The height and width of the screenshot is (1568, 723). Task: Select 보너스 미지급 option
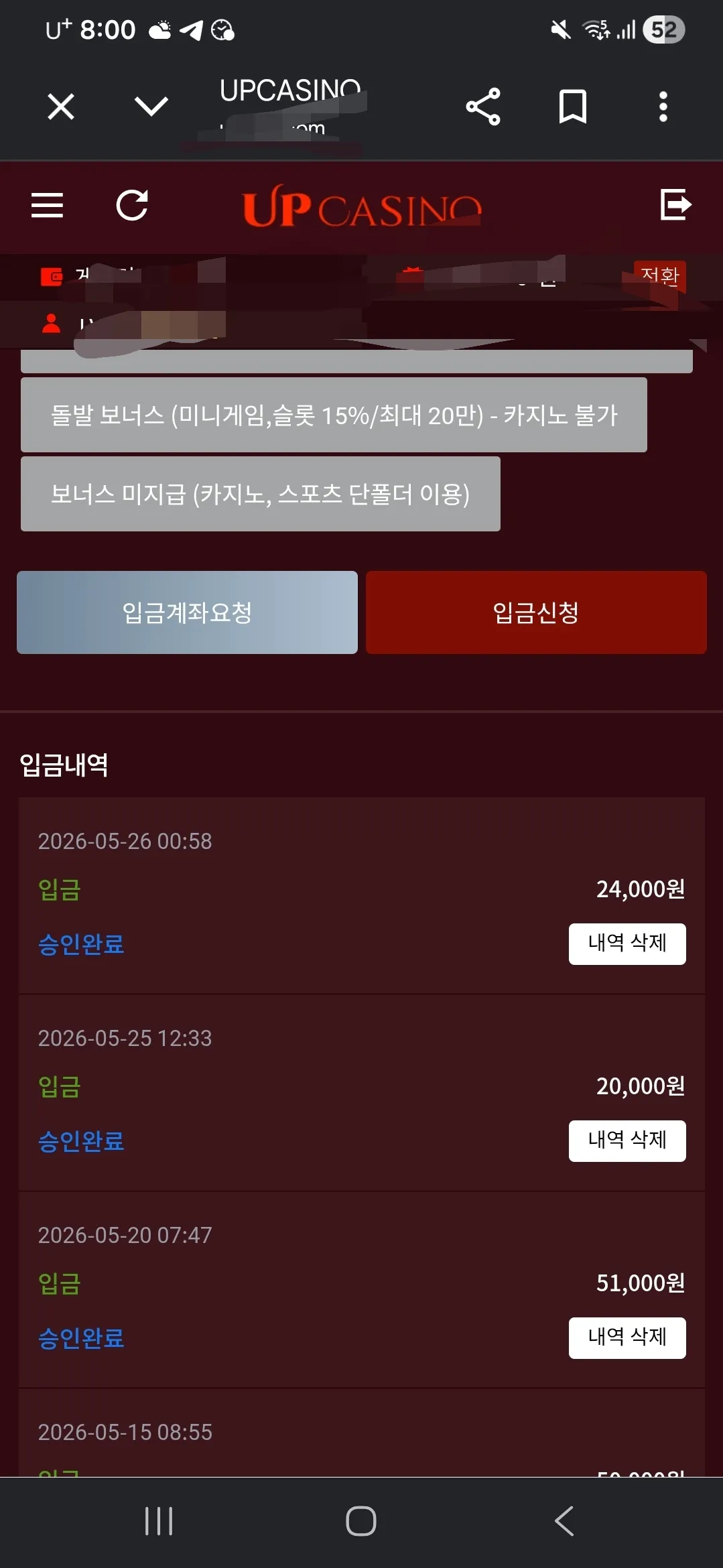coord(261,494)
